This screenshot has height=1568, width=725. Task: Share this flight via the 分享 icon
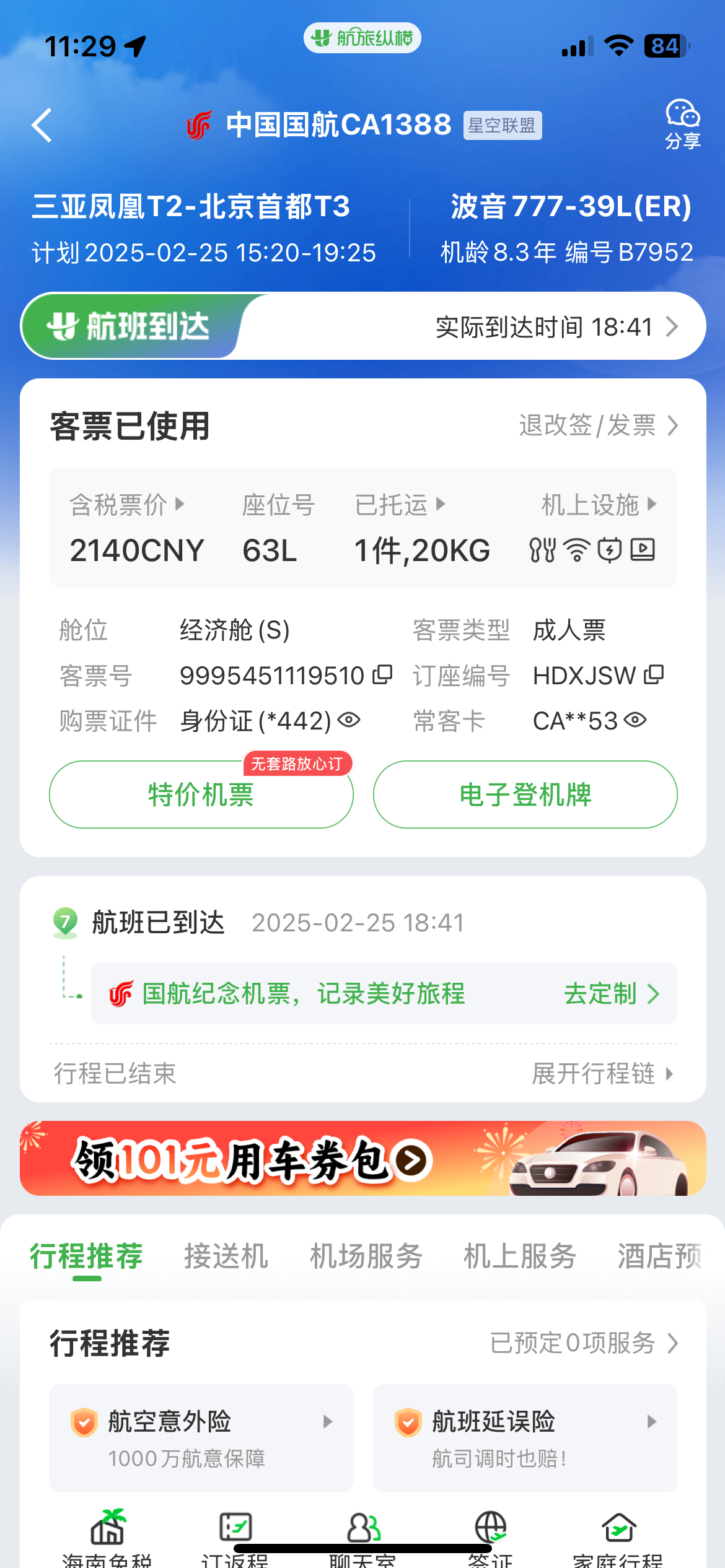point(682,124)
